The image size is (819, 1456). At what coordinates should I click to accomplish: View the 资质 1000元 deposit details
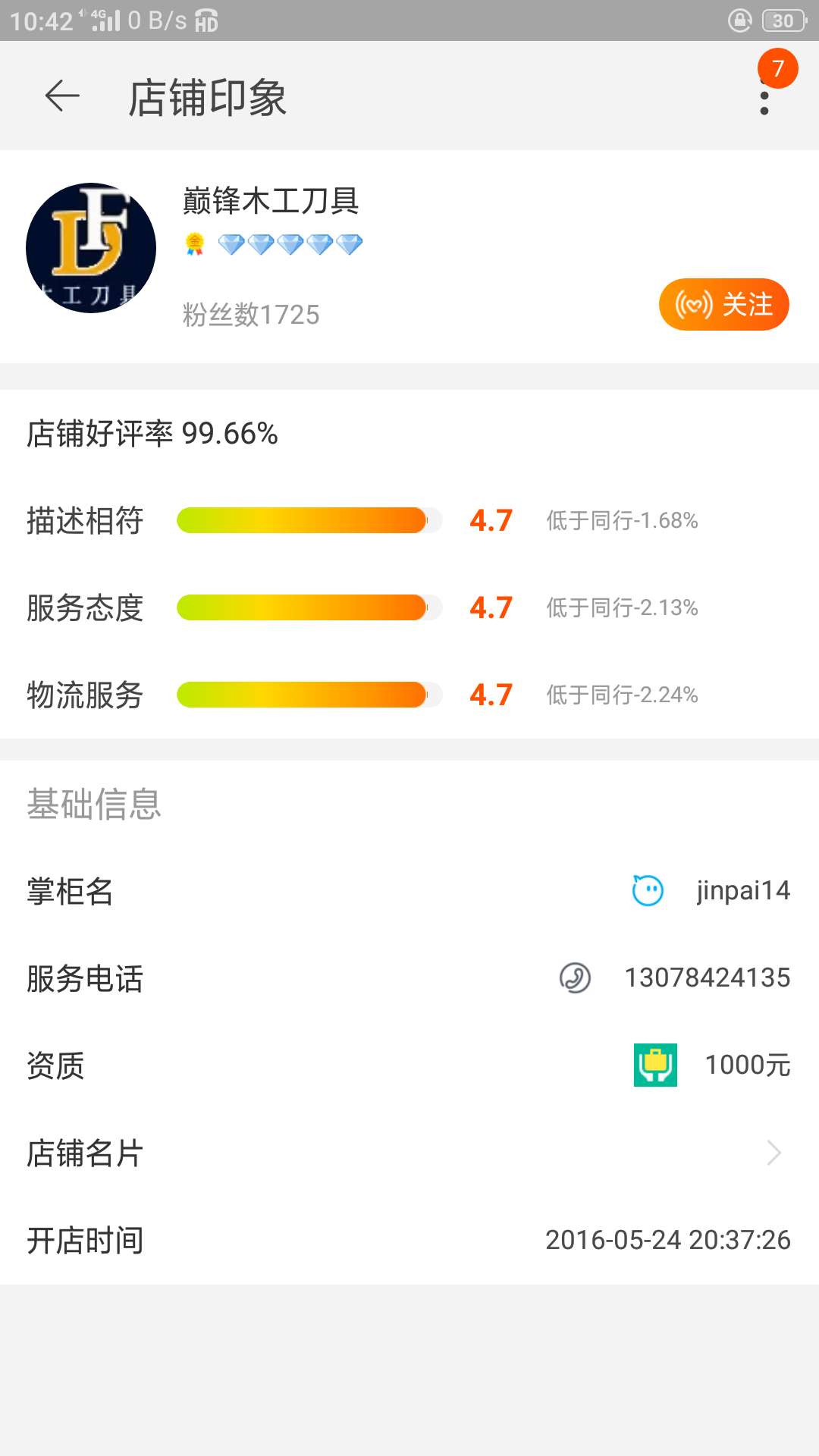click(409, 1065)
